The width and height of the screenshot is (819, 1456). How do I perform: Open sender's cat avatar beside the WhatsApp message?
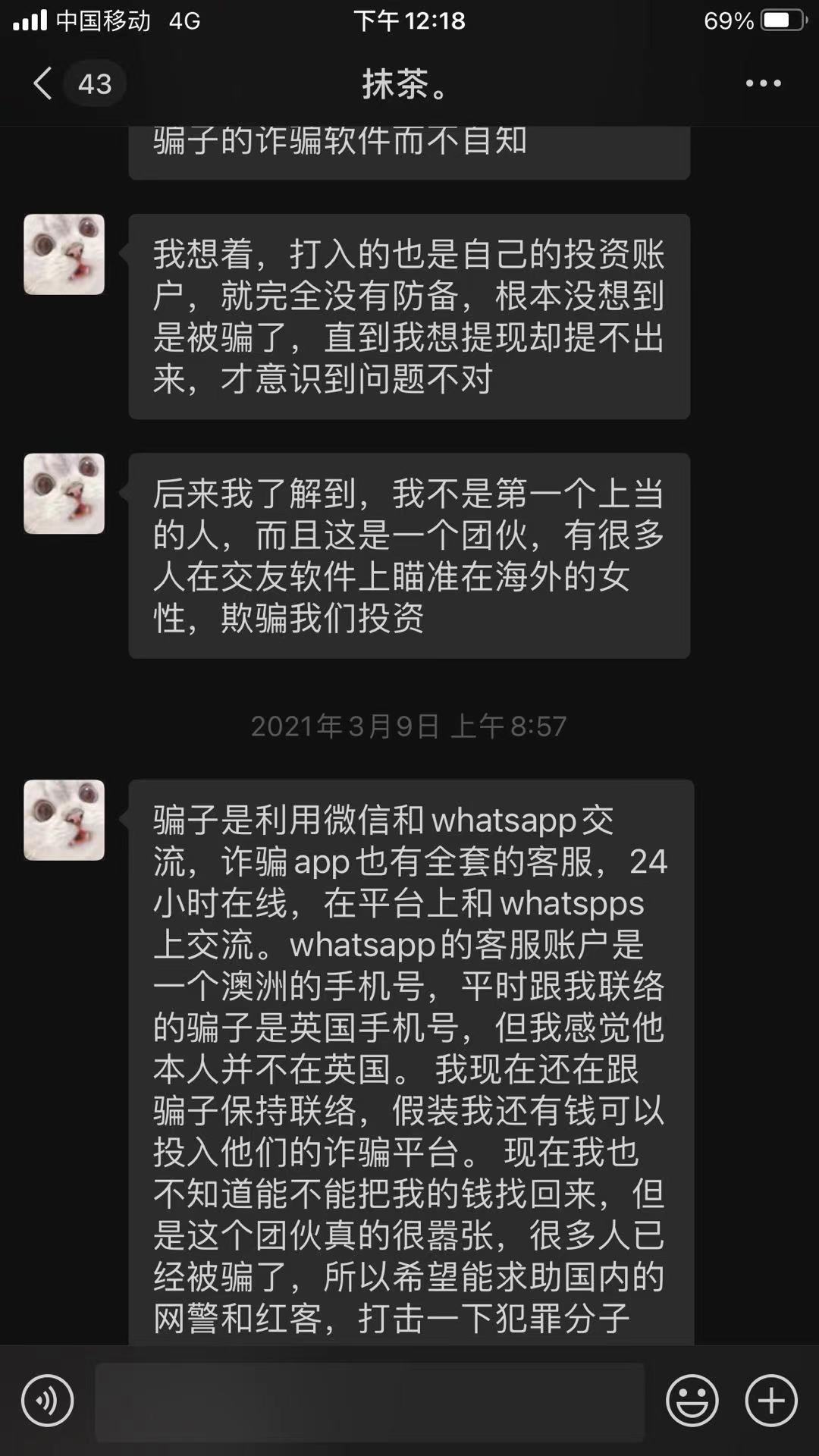[x=64, y=820]
